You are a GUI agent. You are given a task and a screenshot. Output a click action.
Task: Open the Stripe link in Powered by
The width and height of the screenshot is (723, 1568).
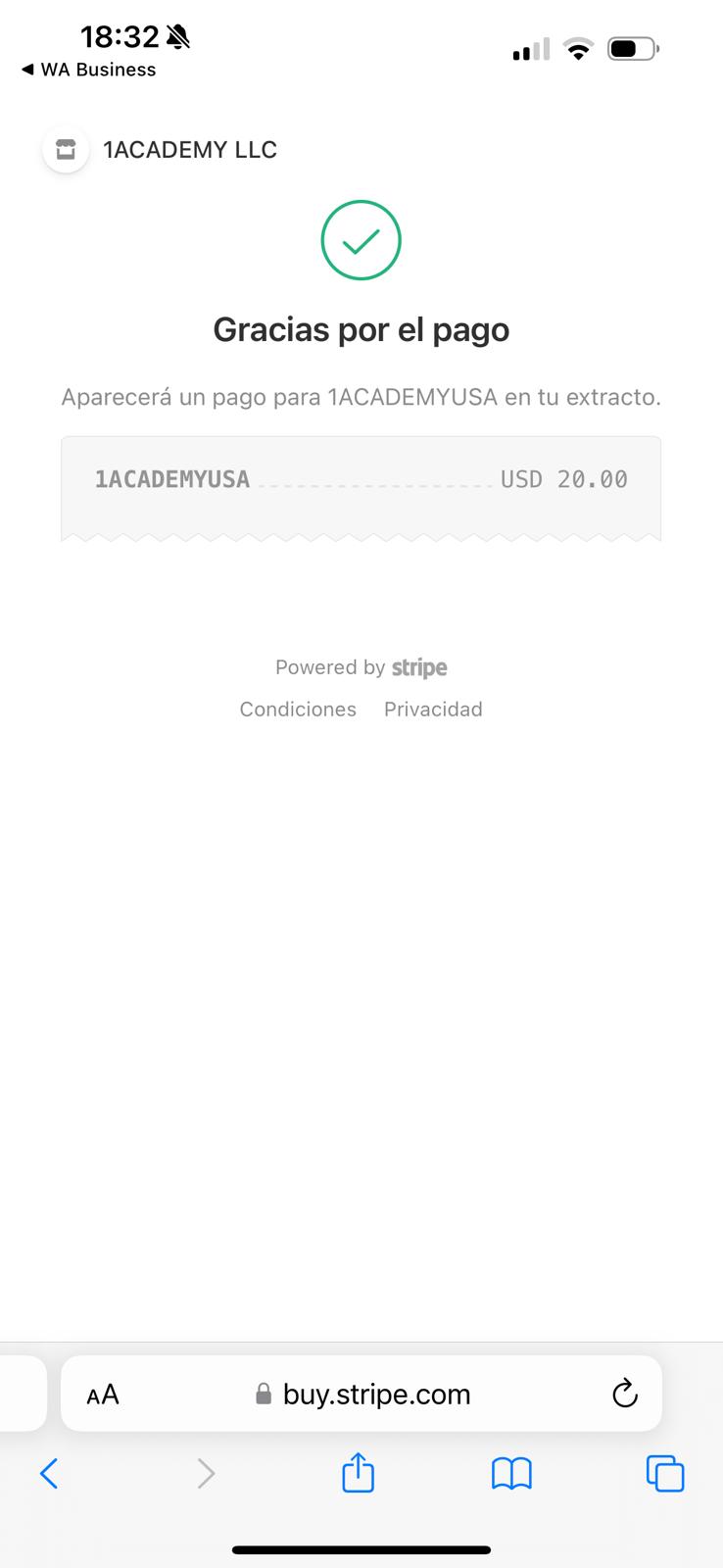419,667
